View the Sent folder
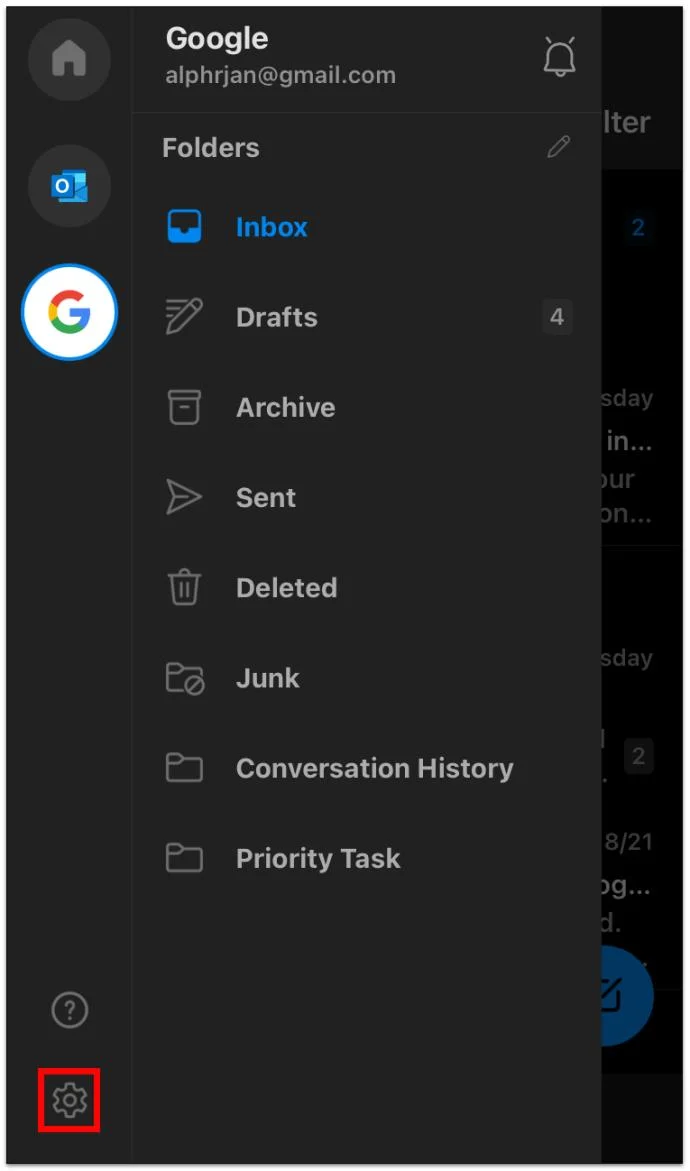Screen dimensions: 690x1171 tap(265, 497)
